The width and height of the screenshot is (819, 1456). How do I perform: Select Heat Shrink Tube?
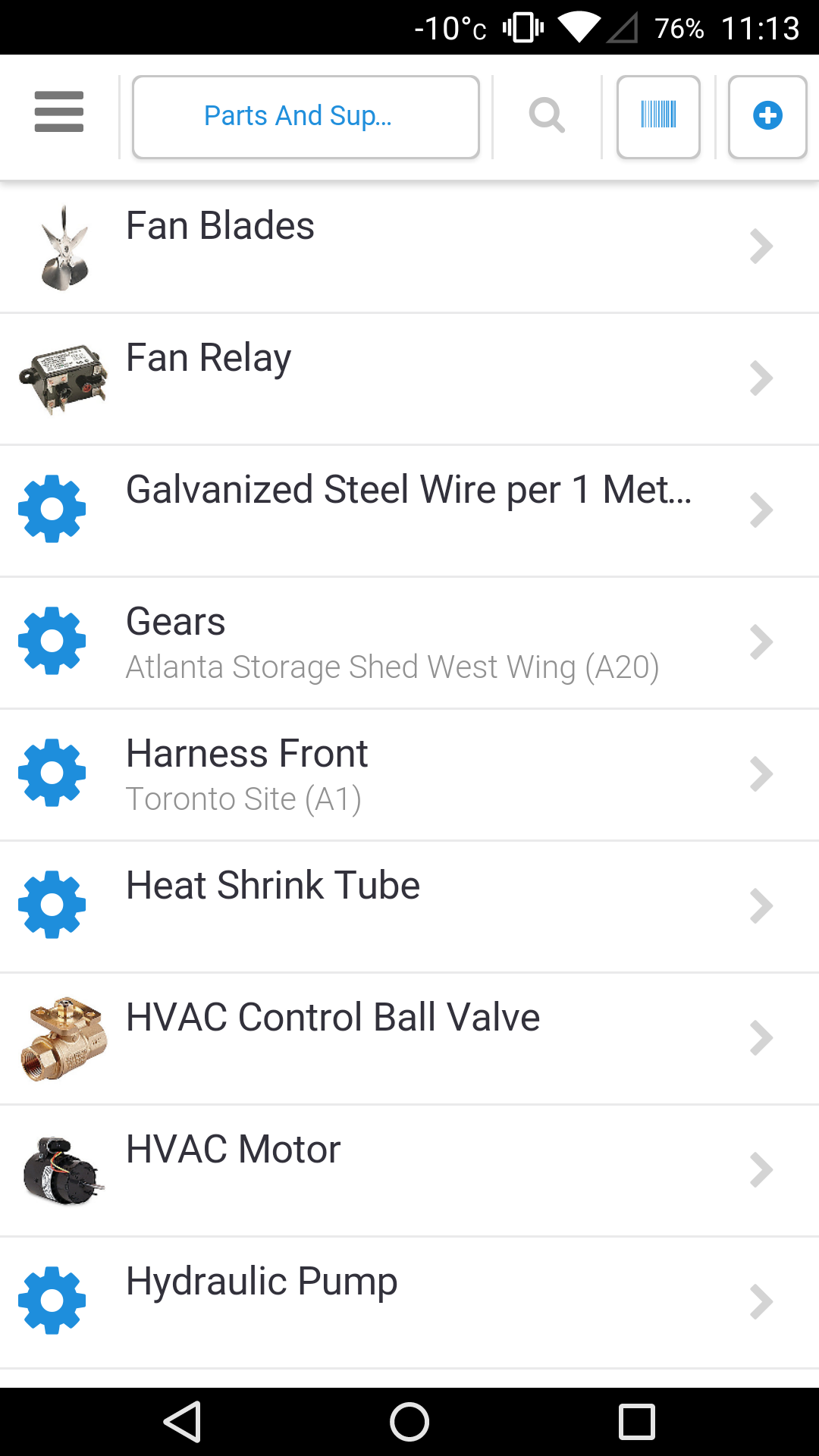[409, 906]
